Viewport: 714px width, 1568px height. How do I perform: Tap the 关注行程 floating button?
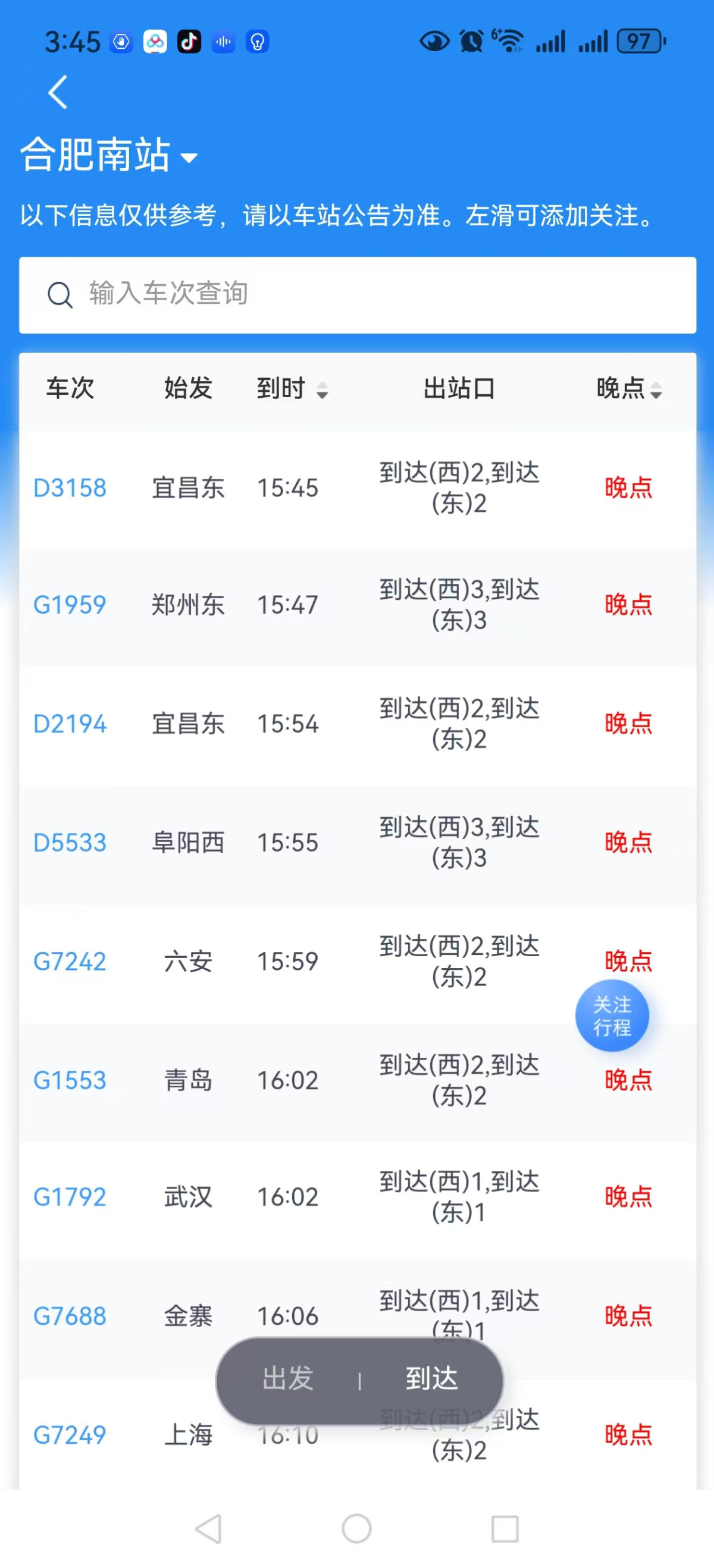click(x=612, y=1016)
